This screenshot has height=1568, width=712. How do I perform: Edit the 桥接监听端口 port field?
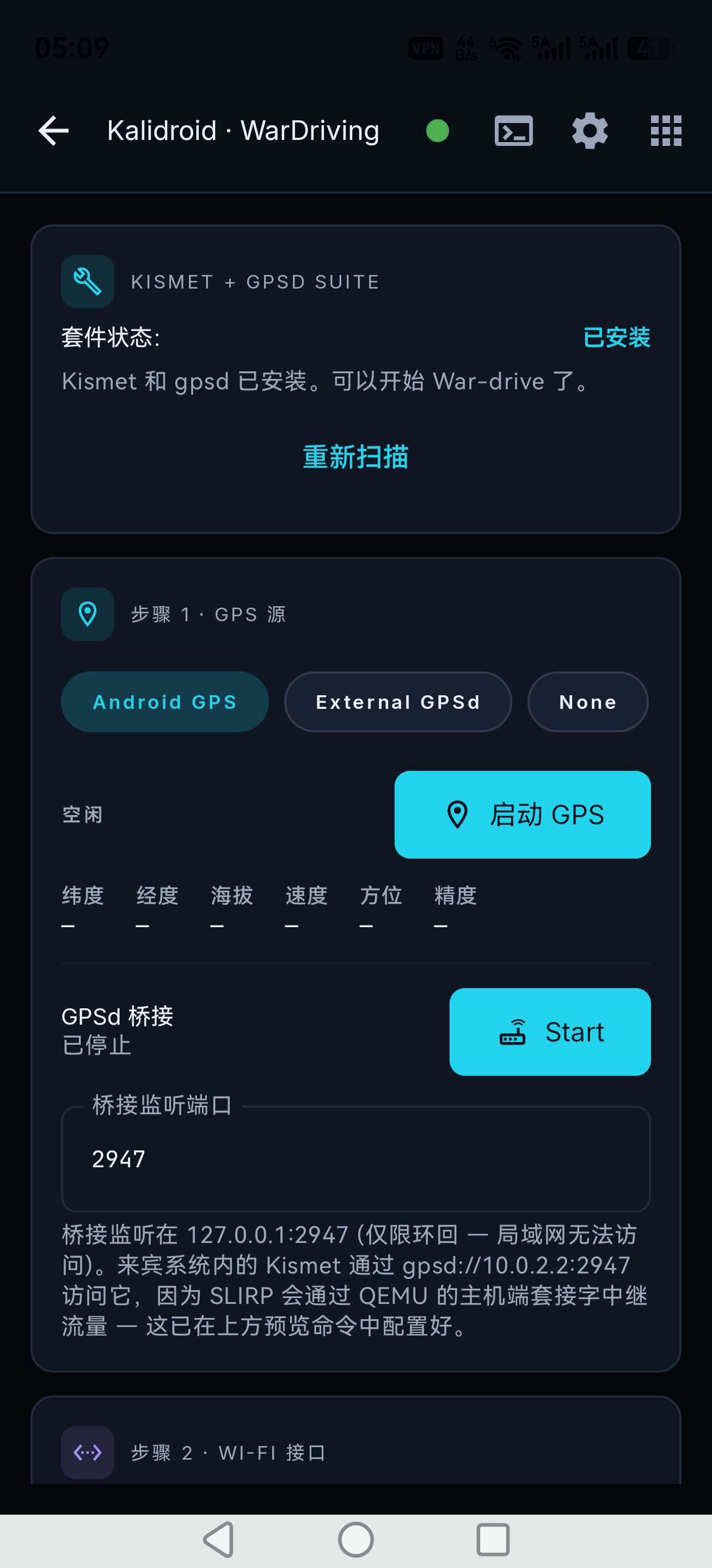pos(355,1159)
